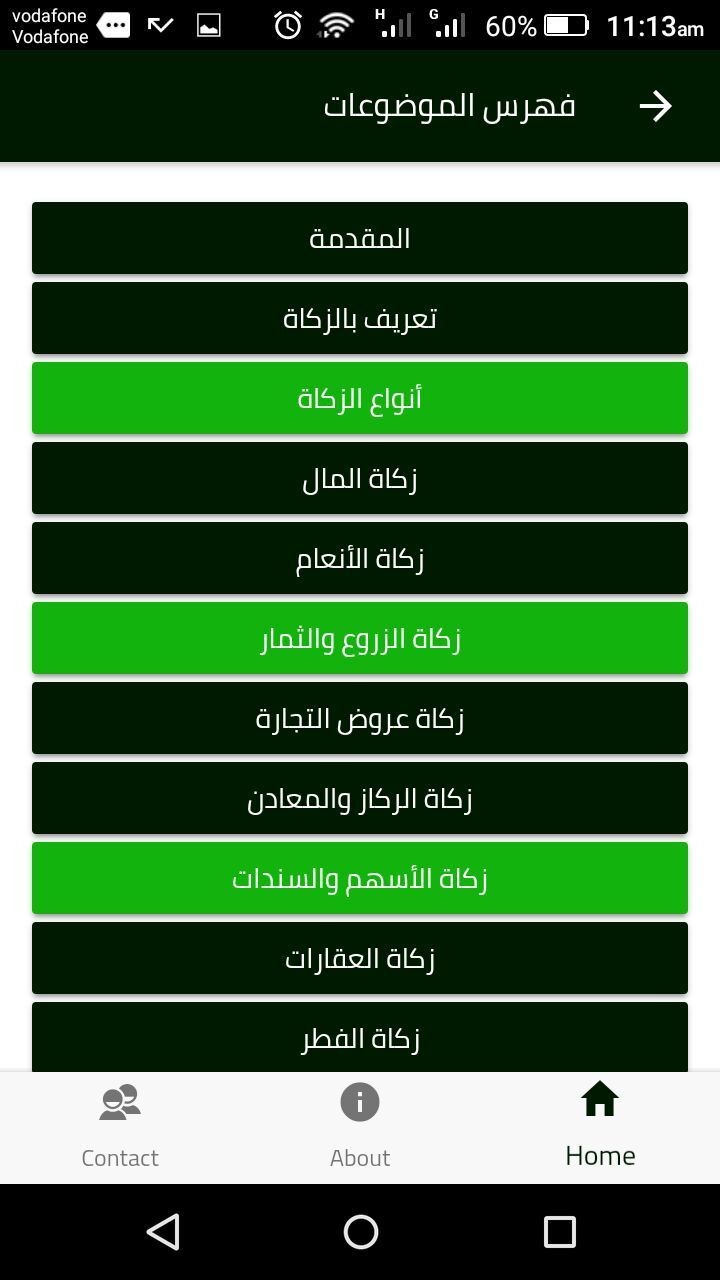
Task: Select the أنواع الزكاة topic
Action: point(360,398)
